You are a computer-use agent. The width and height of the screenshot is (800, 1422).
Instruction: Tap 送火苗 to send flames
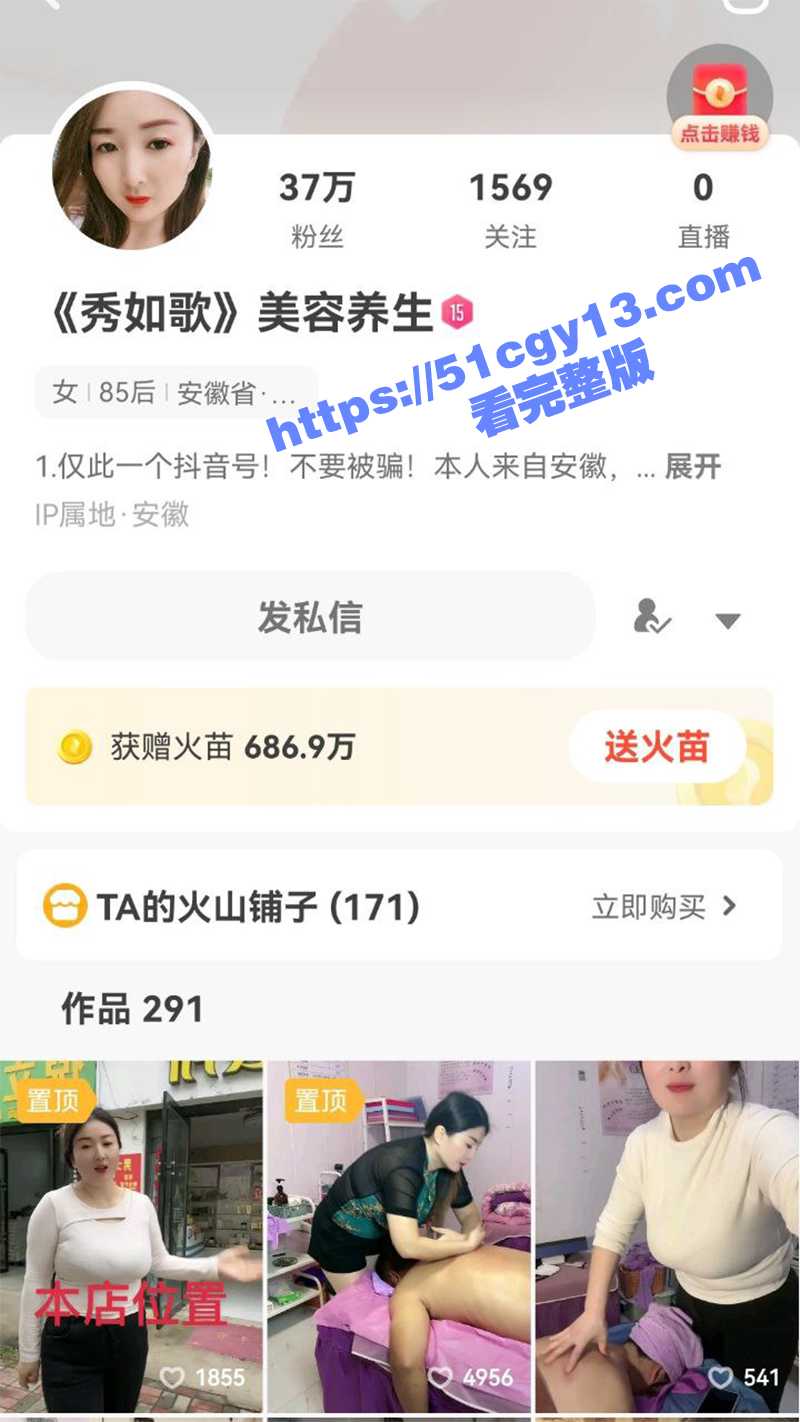tap(656, 746)
